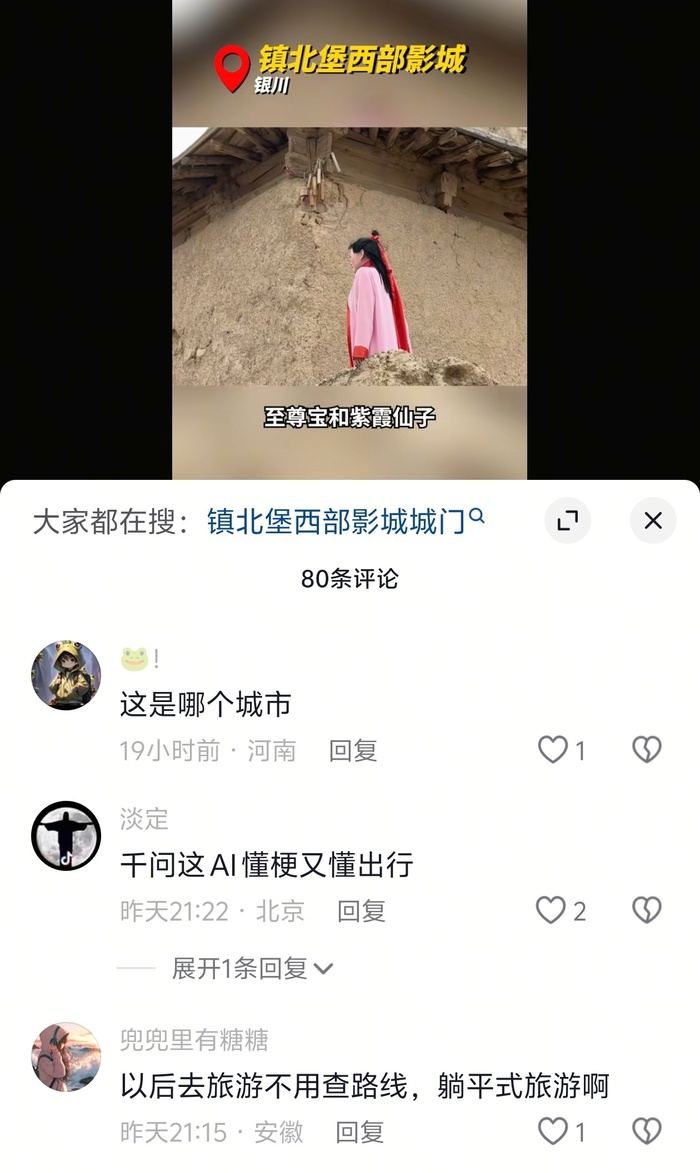This screenshot has height=1173, width=700.
Task: Reply to the comment 这是哪个城市
Action: pos(353,751)
